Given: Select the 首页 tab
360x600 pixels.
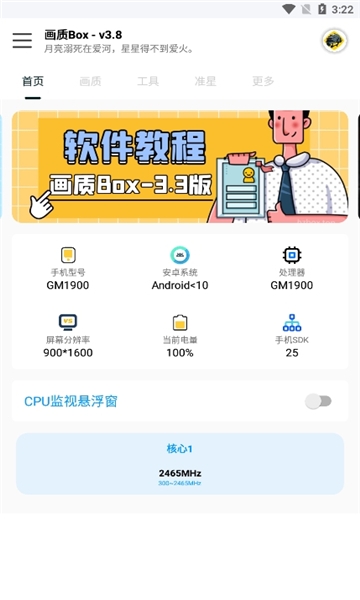Looking at the screenshot, I should pos(33,81).
